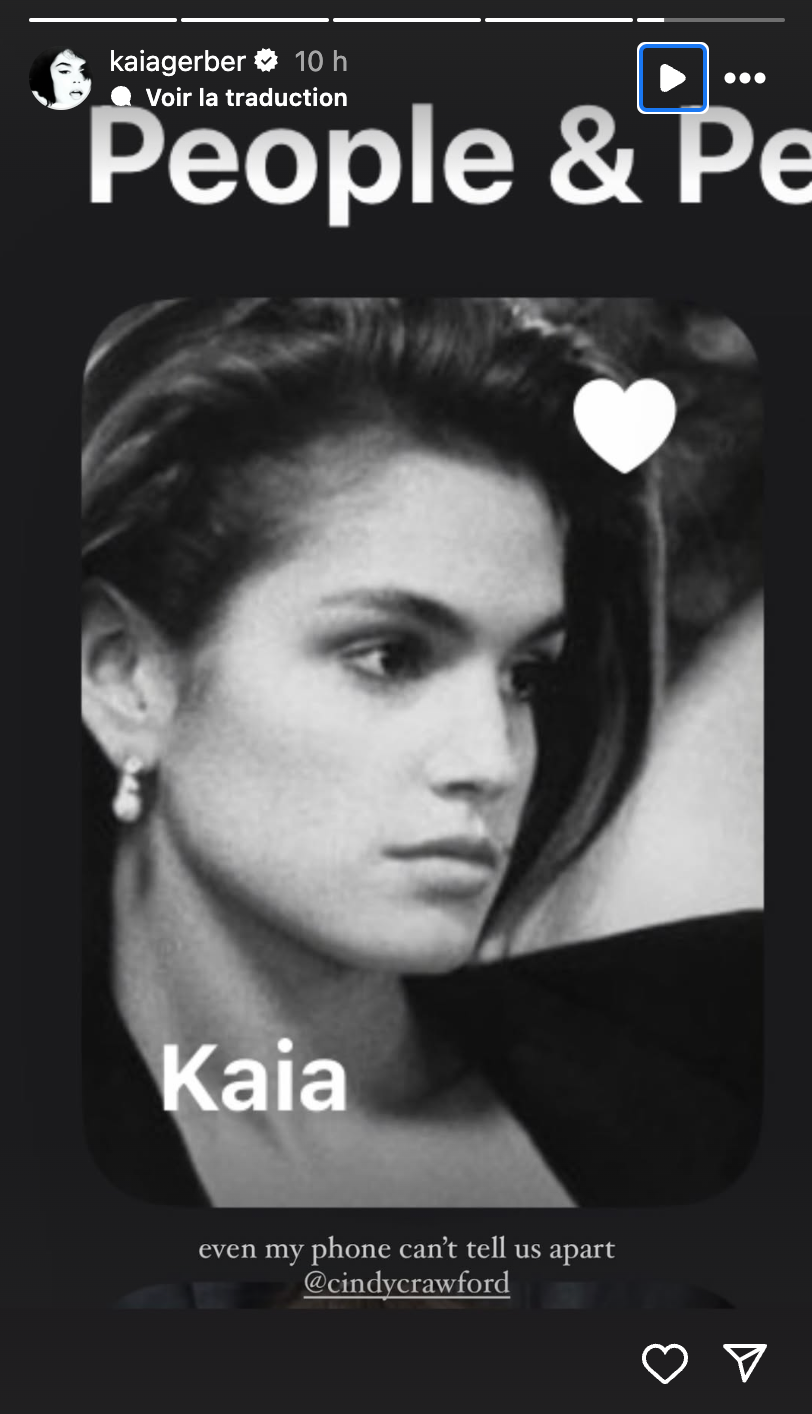Resume playing the story
812x1414 pixels.
(673, 78)
